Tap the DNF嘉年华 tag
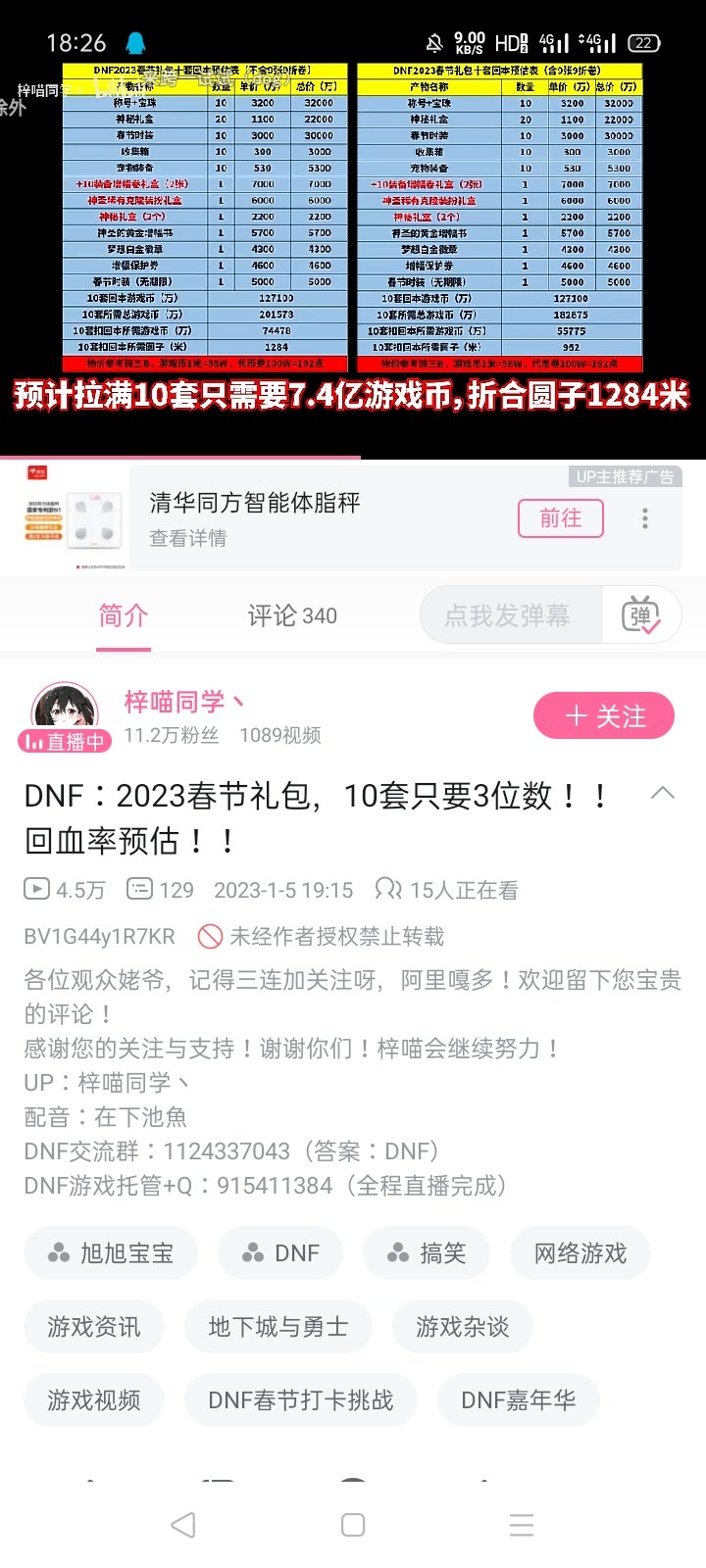The height and width of the screenshot is (1568, 706). (x=519, y=1399)
